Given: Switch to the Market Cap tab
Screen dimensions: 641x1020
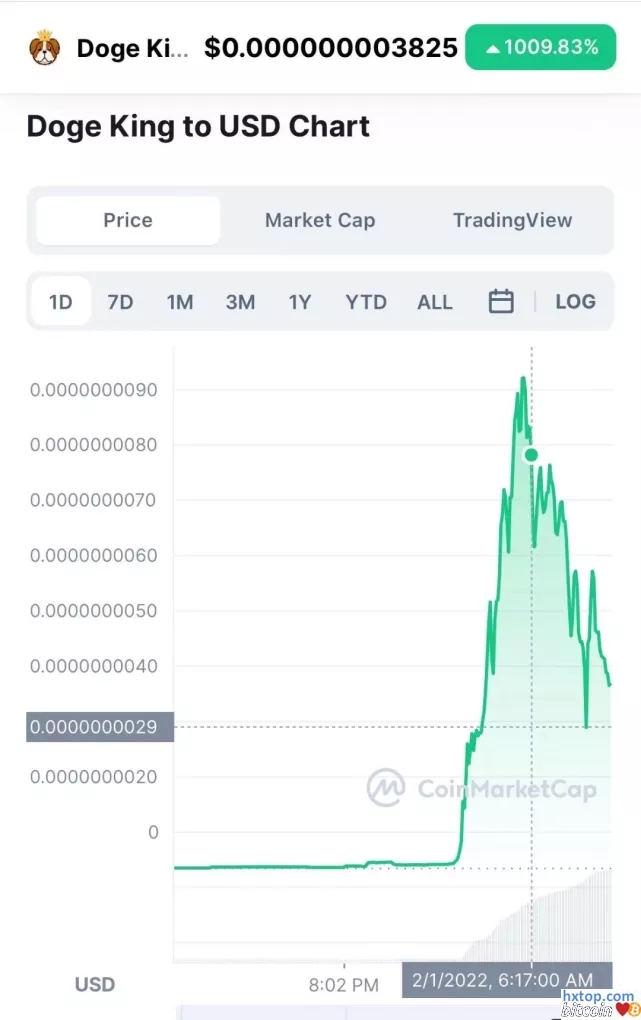Looking at the screenshot, I should tap(320, 221).
